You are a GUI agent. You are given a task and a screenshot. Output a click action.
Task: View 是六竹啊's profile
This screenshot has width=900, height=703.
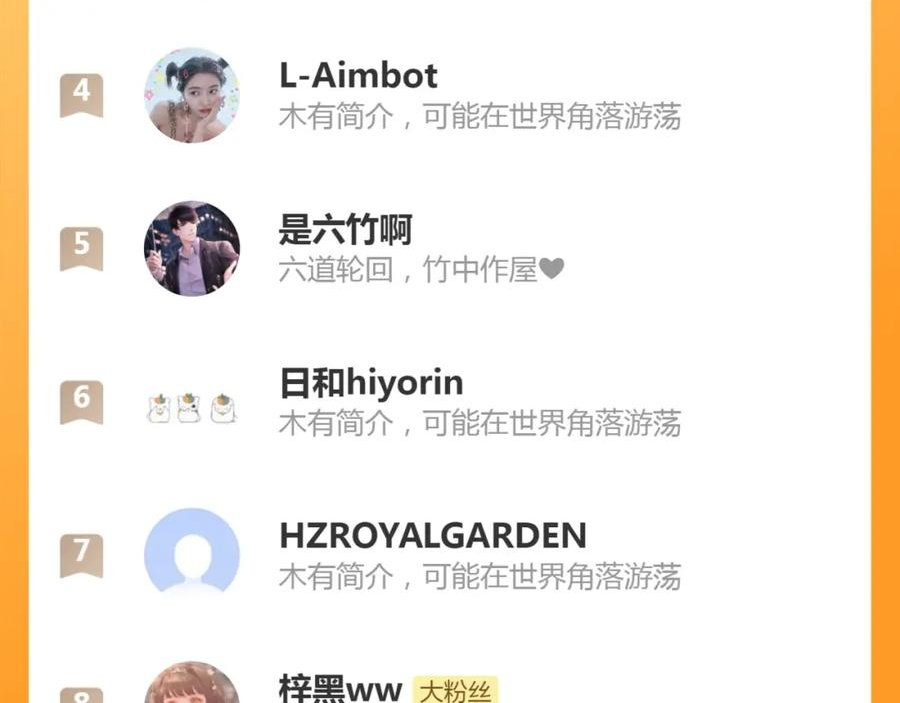pos(345,230)
